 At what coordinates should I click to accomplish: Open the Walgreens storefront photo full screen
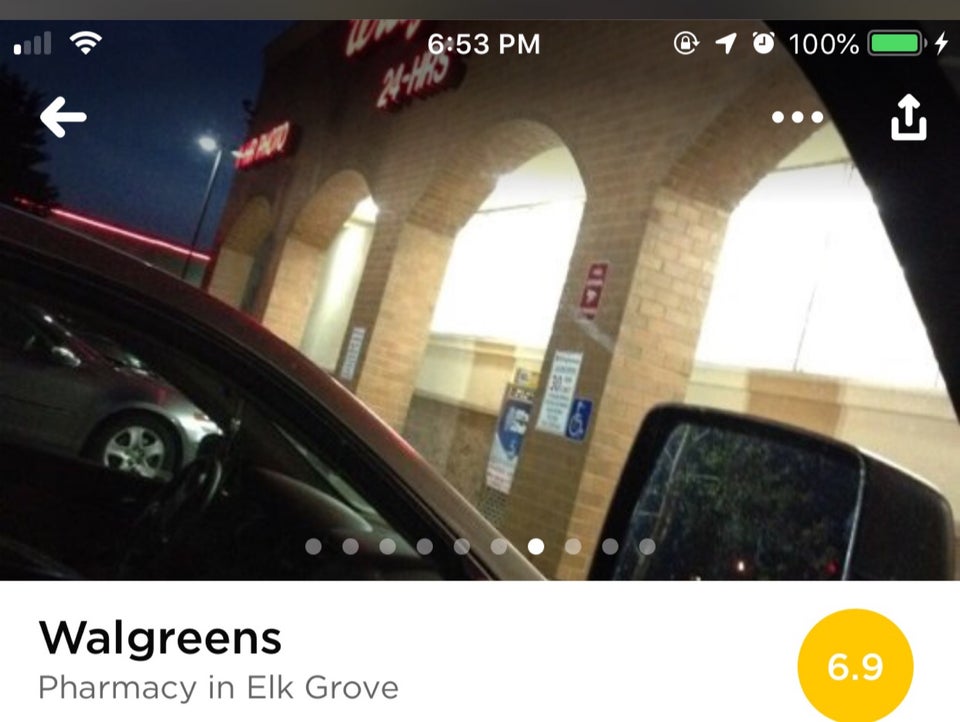coord(480,330)
